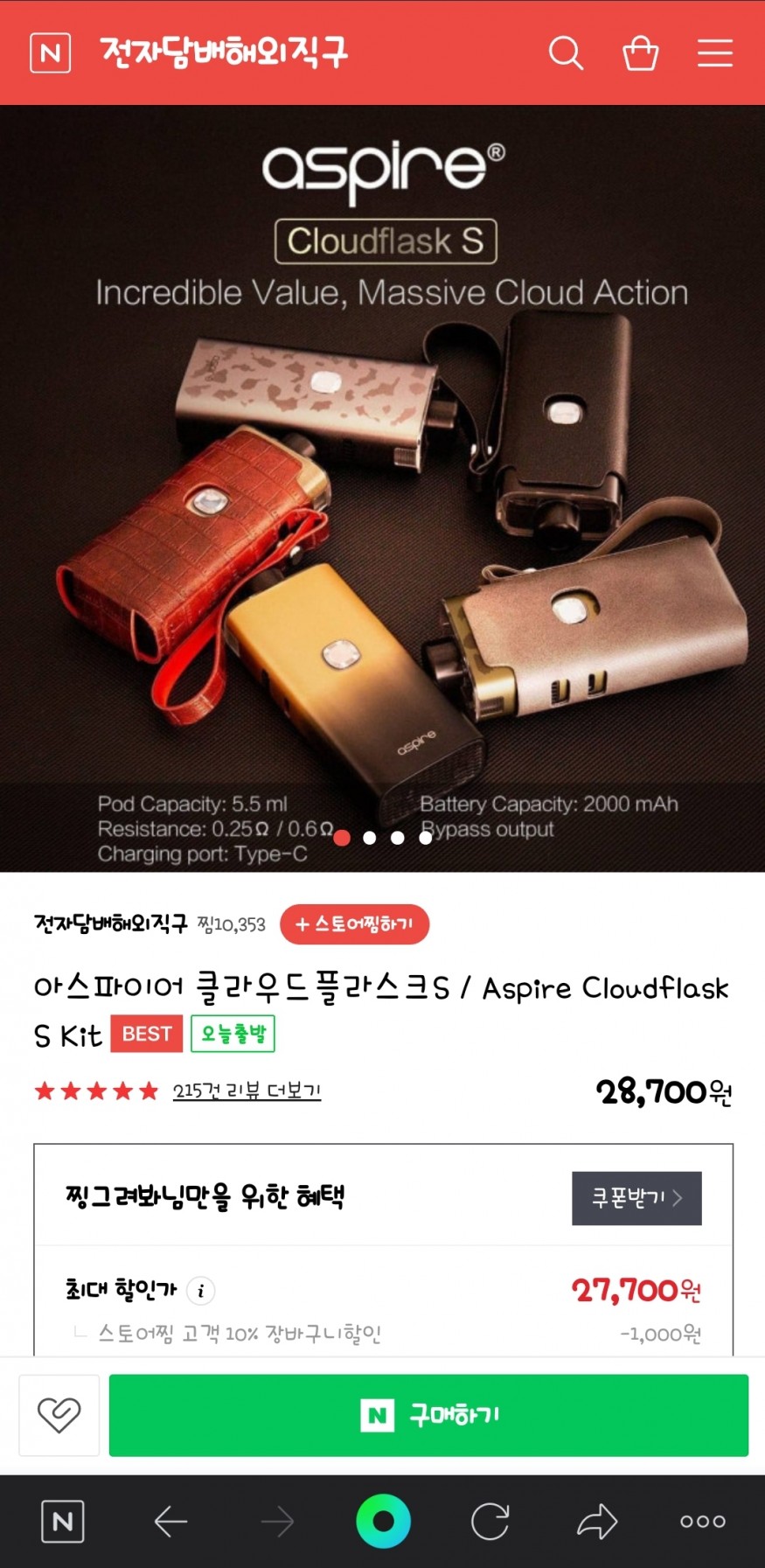Tap the 쿠폰받기 coupon button

(636, 1198)
